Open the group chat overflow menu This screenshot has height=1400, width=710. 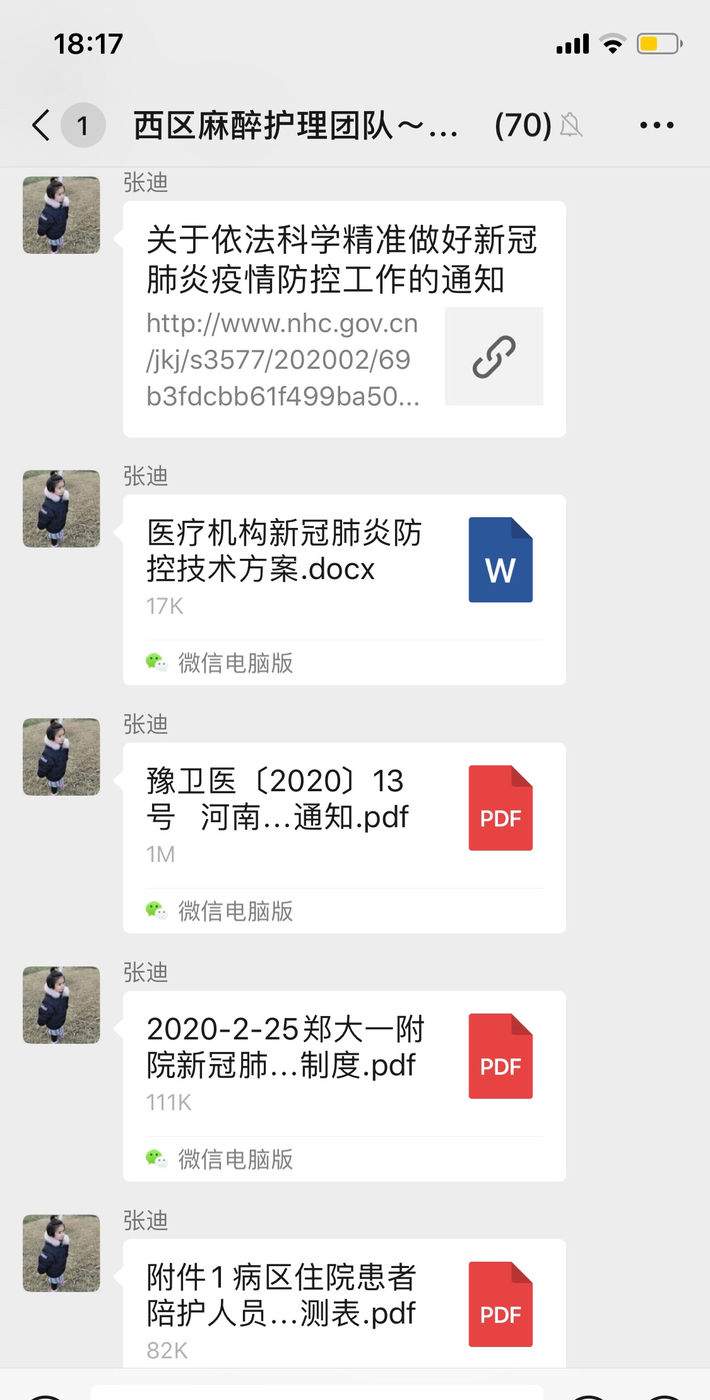(x=656, y=126)
